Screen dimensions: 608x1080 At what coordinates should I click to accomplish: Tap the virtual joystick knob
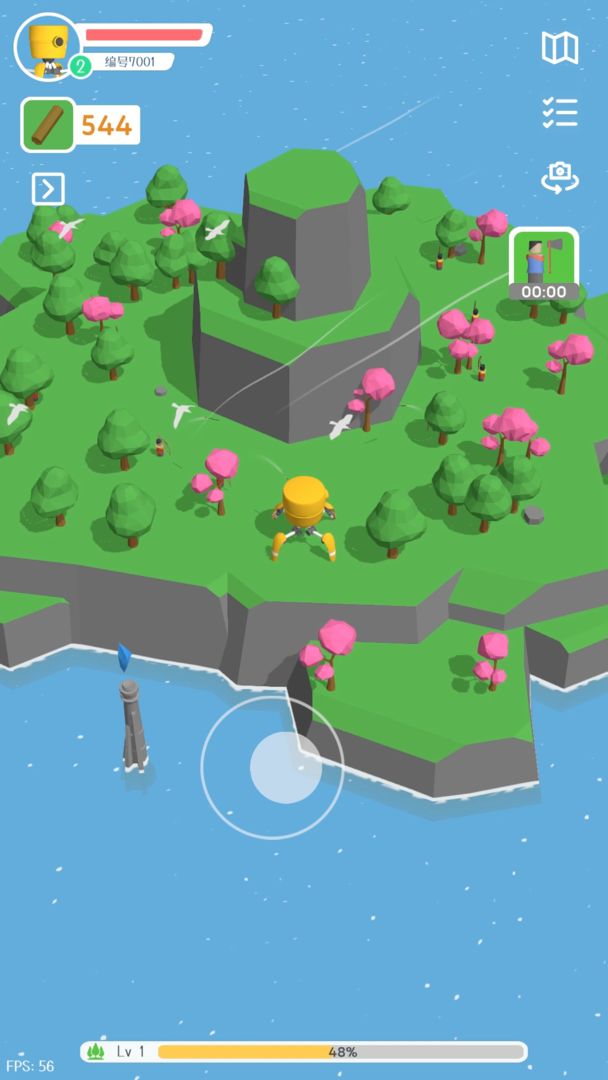[285, 767]
